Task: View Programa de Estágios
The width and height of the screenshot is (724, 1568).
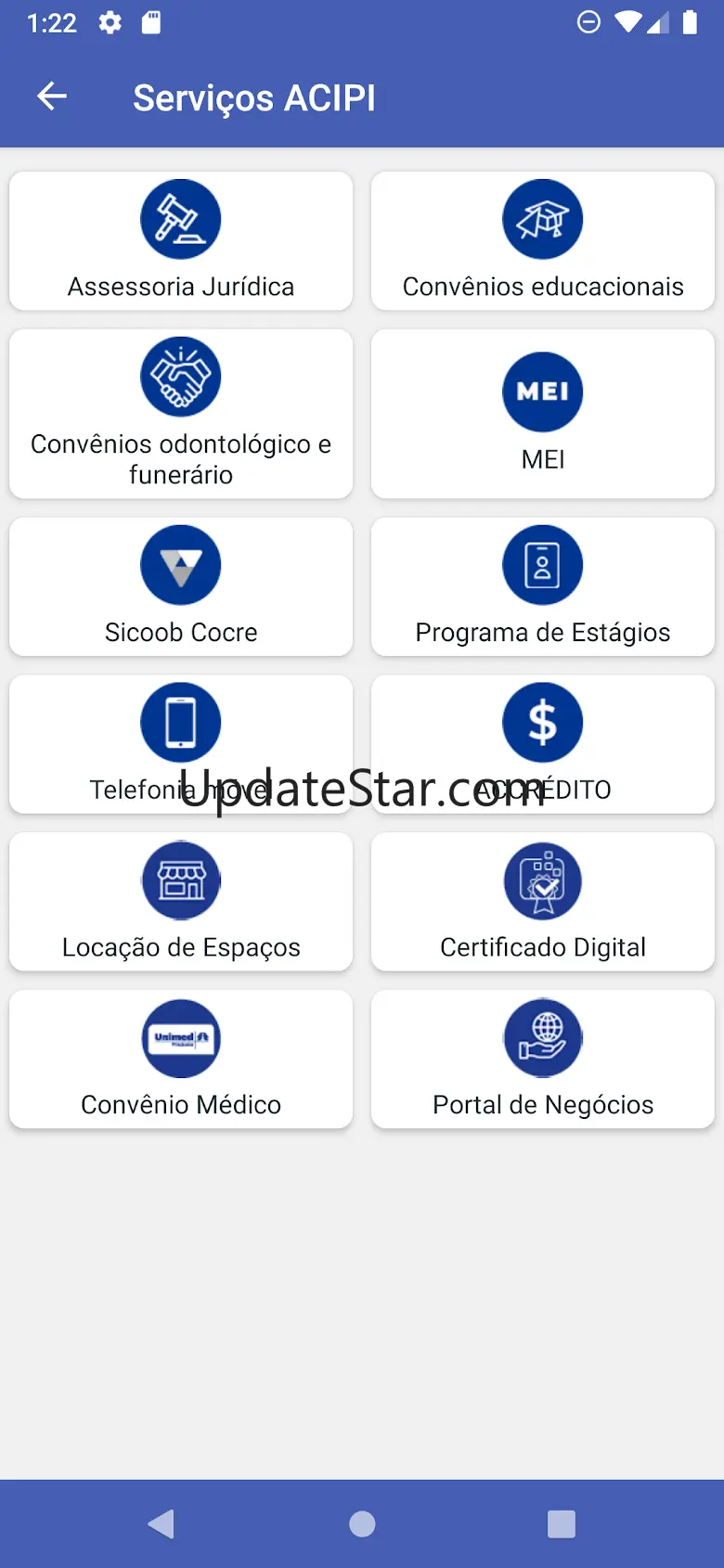Action: 543,586
